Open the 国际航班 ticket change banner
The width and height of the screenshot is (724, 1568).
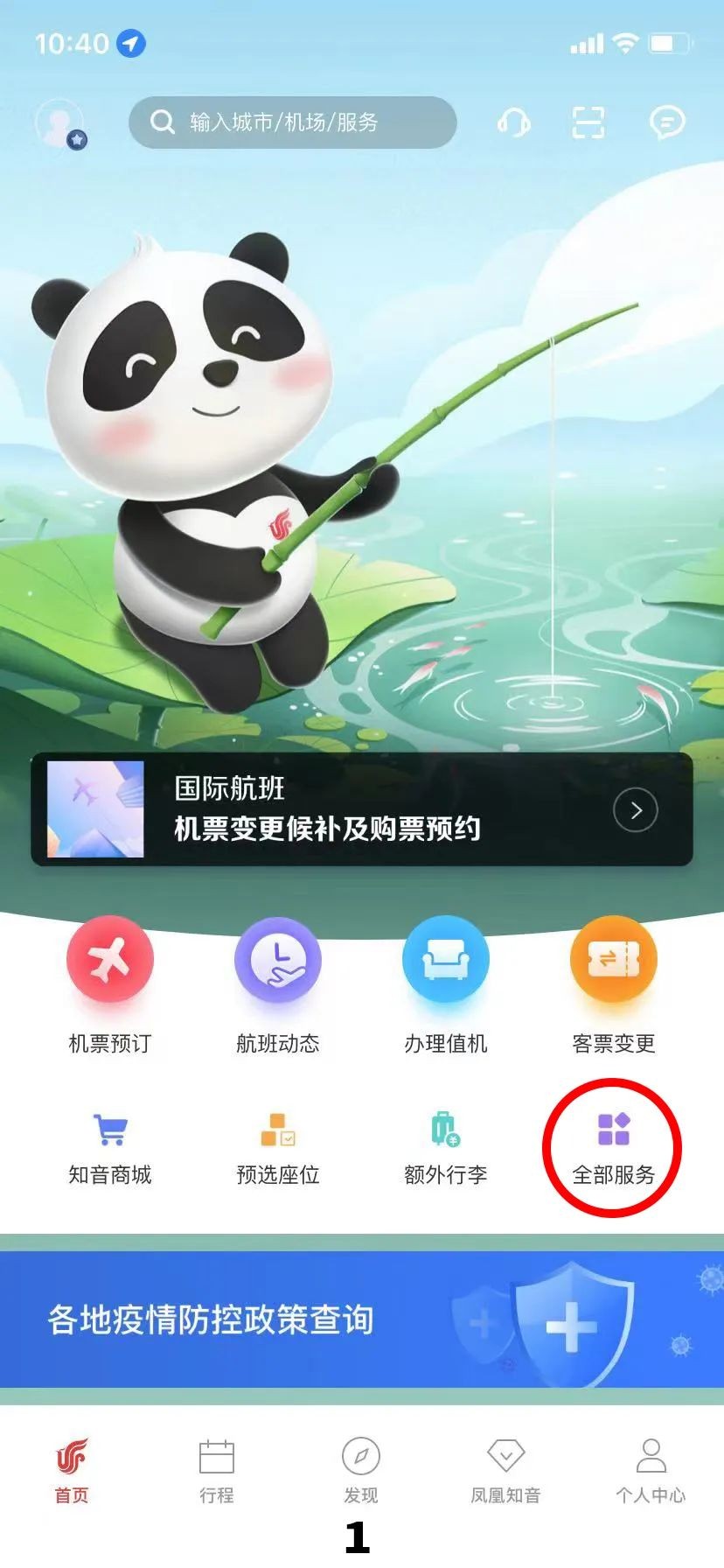pos(362,809)
